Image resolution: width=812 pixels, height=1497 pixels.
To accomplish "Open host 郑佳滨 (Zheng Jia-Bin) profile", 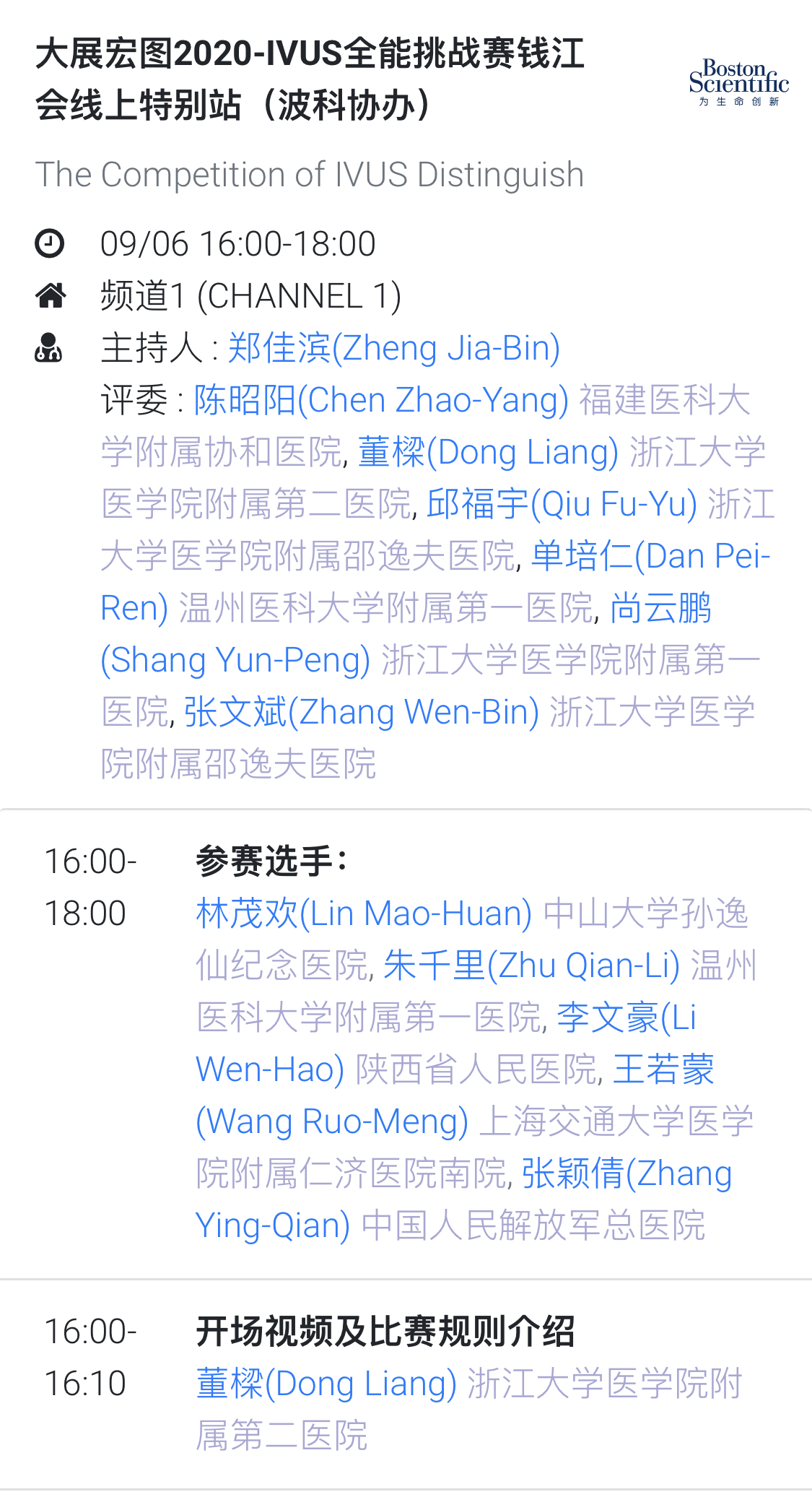I will [394, 348].
